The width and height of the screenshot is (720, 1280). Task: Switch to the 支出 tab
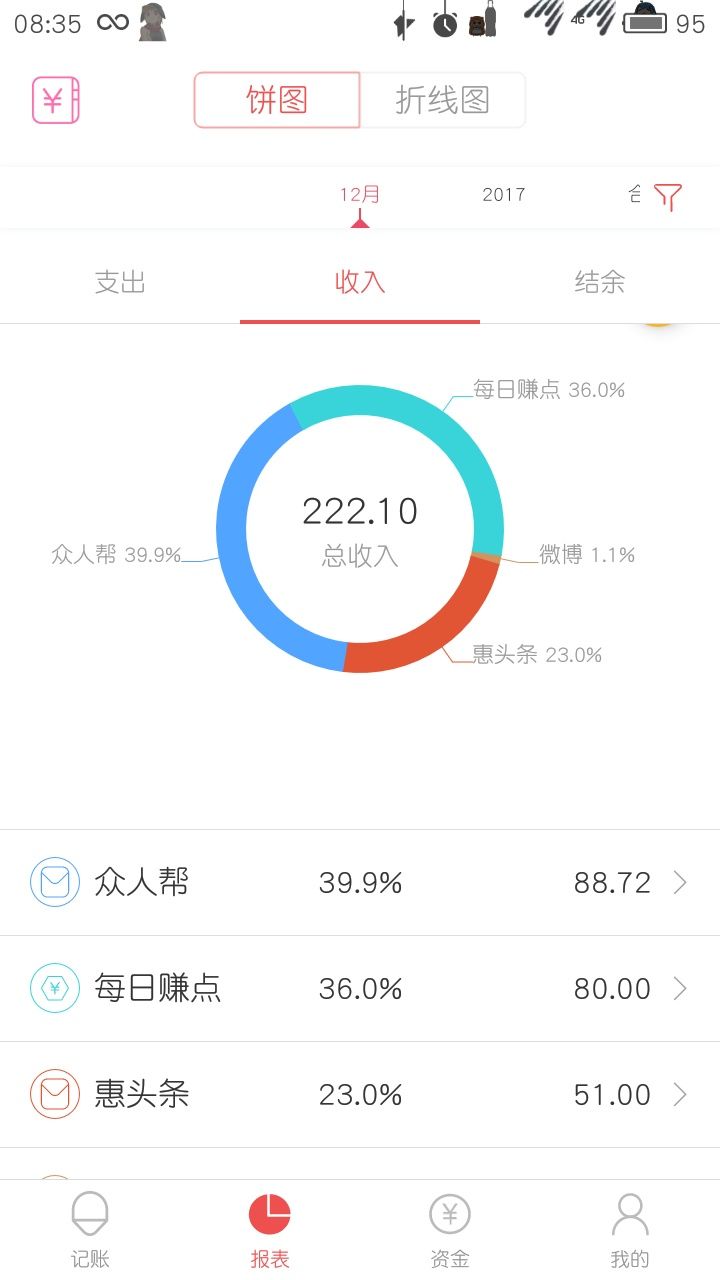[120, 282]
